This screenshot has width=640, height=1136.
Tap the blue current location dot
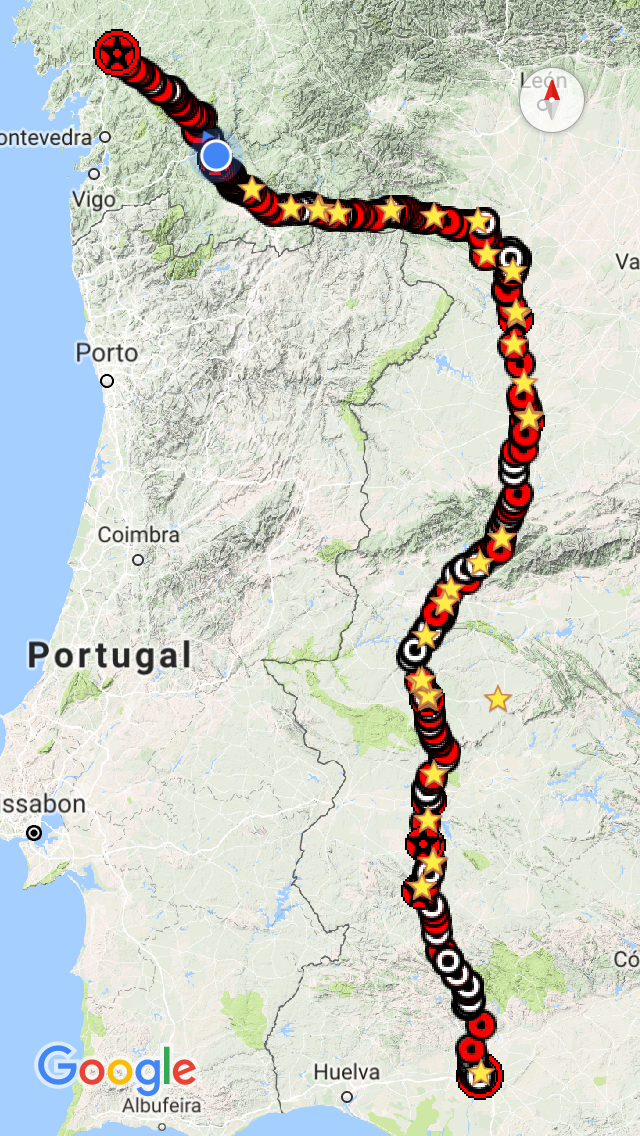(215, 155)
